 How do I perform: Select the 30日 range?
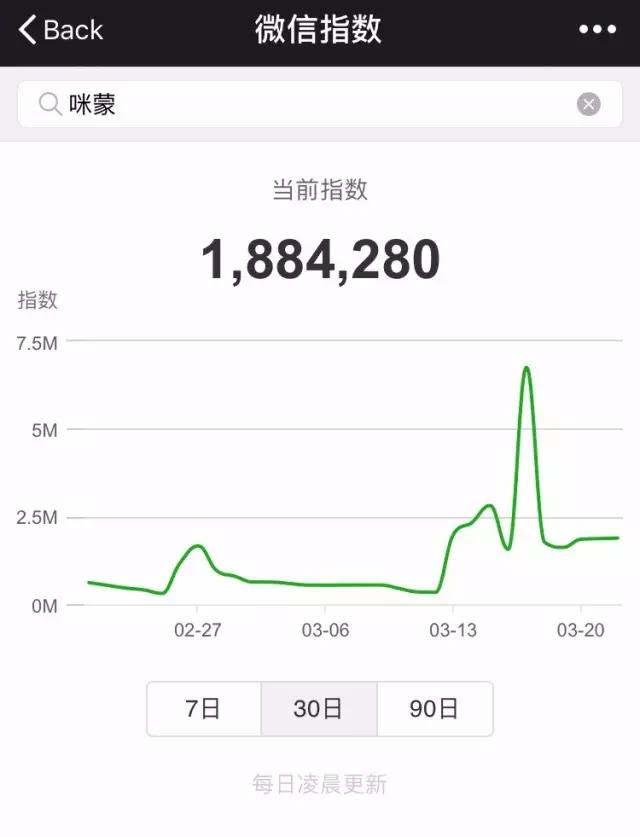point(319,709)
